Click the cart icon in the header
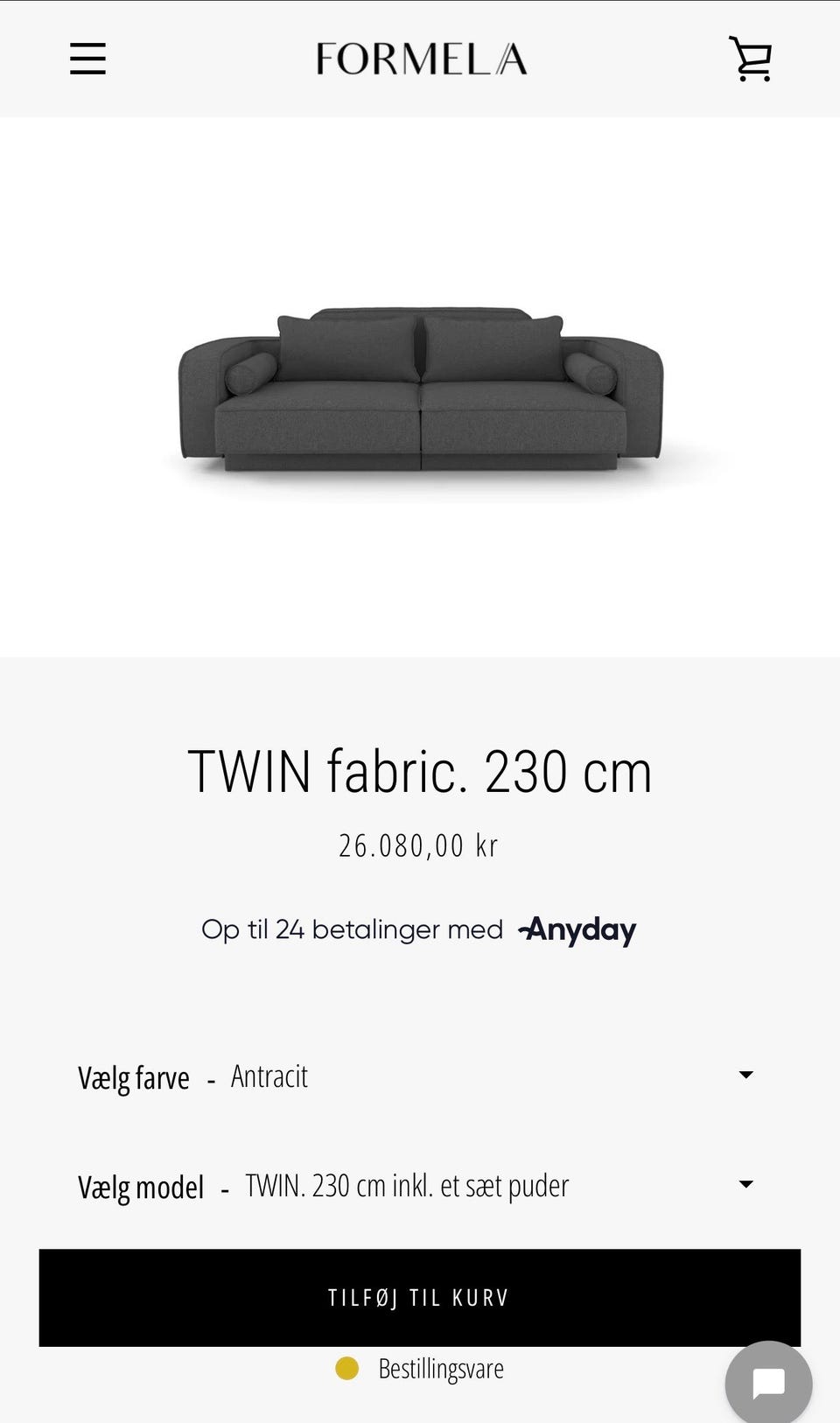Image resolution: width=840 pixels, height=1423 pixels. point(751,60)
